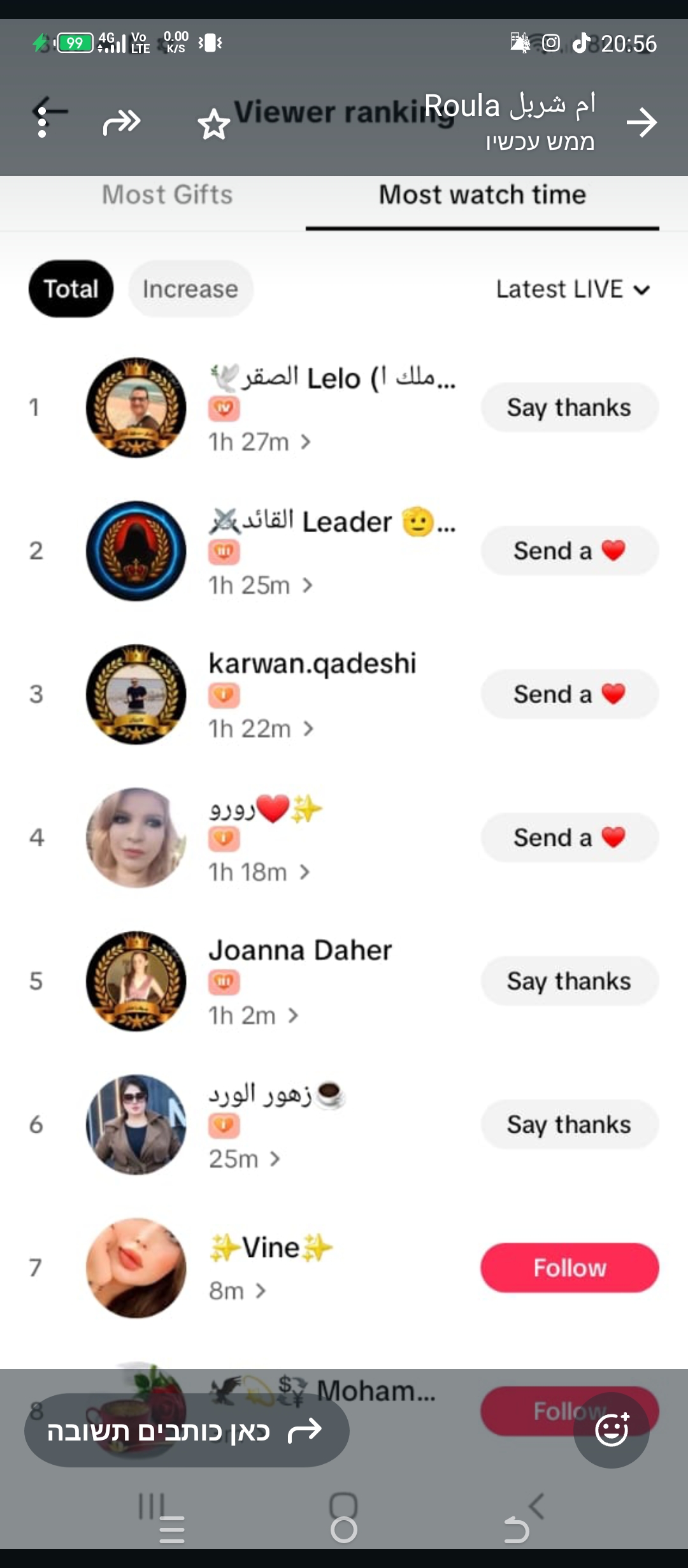Viewport: 688px width, 1568px height.
Task: Go to the system home screen
Action: pyautogui.click(x=344, y=1528)
